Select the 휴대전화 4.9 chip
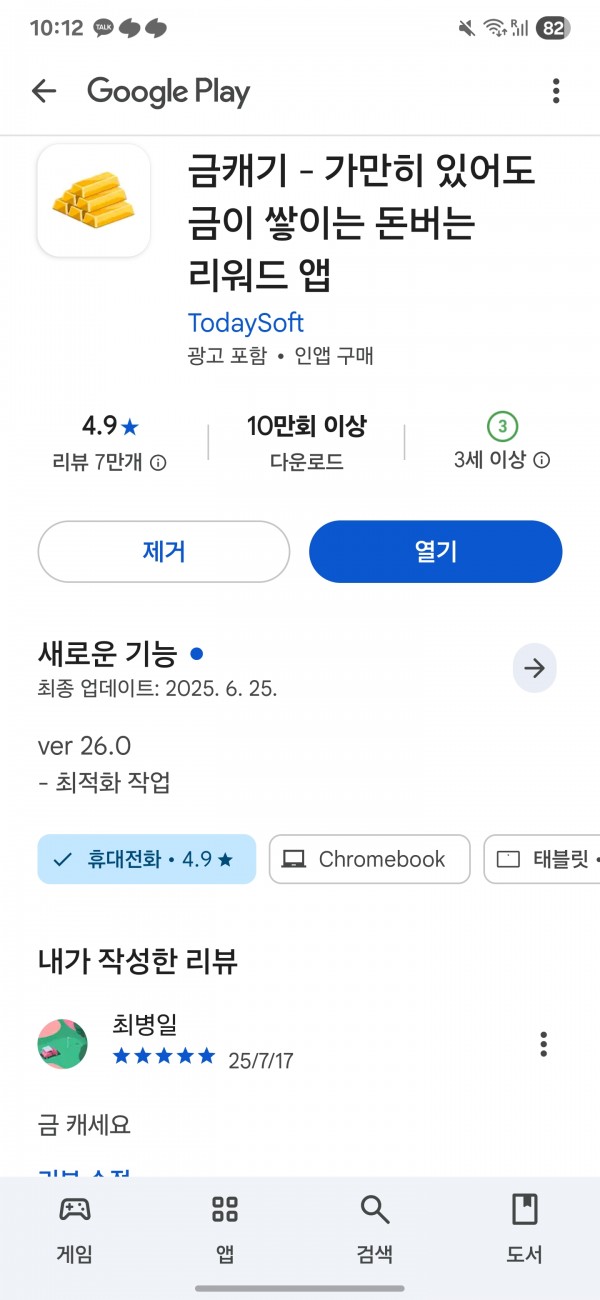Viewport: 600px width, 1300px height. (x=147, y=859)
